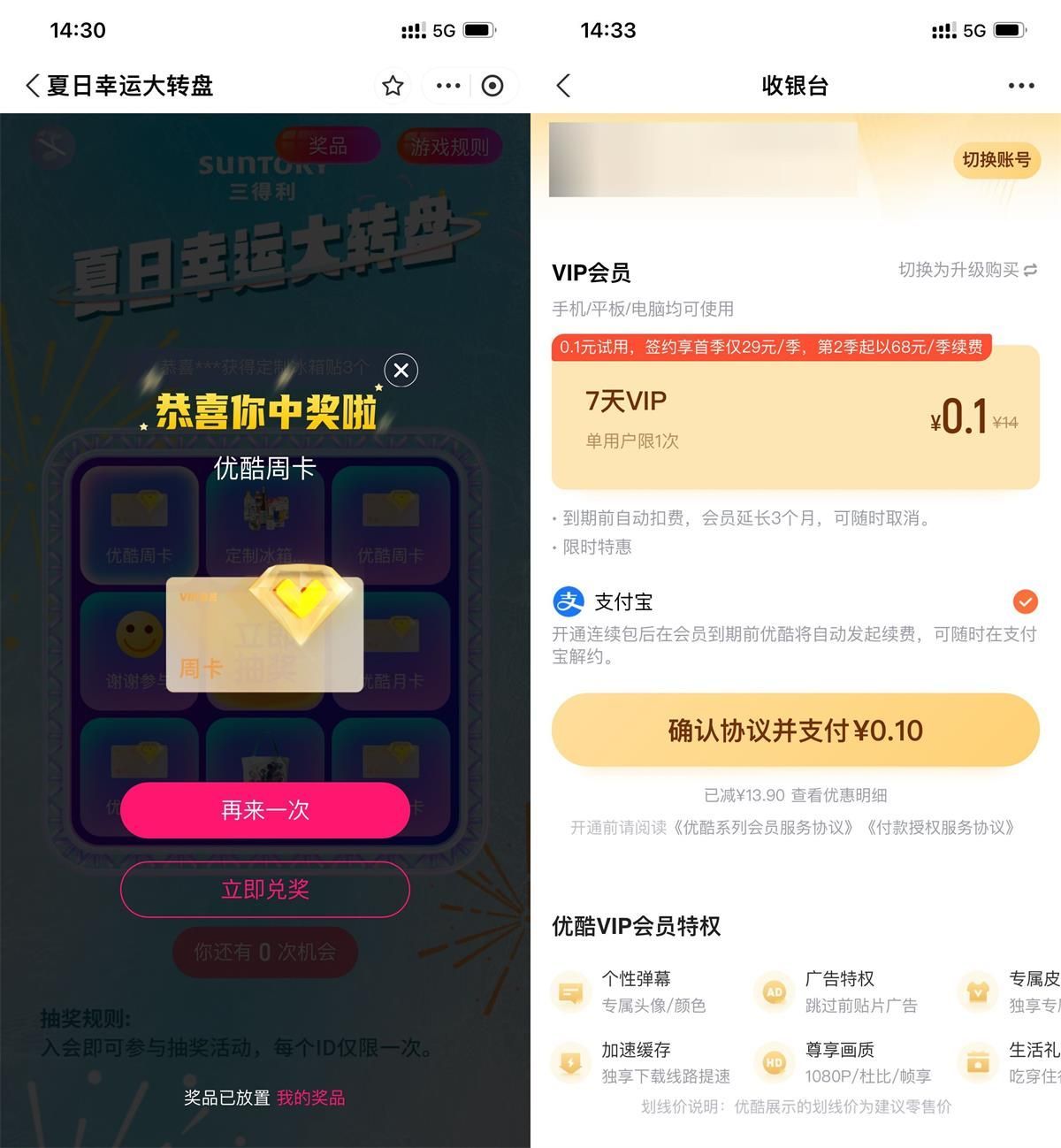Switch to 升级购买 mode

pyautogui.click(x=967, y=270)
